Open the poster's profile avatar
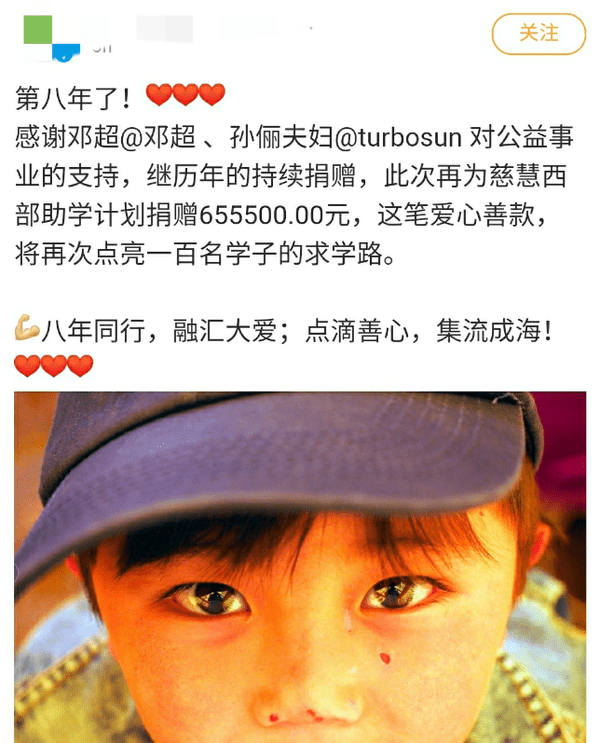 coord(50,30)
